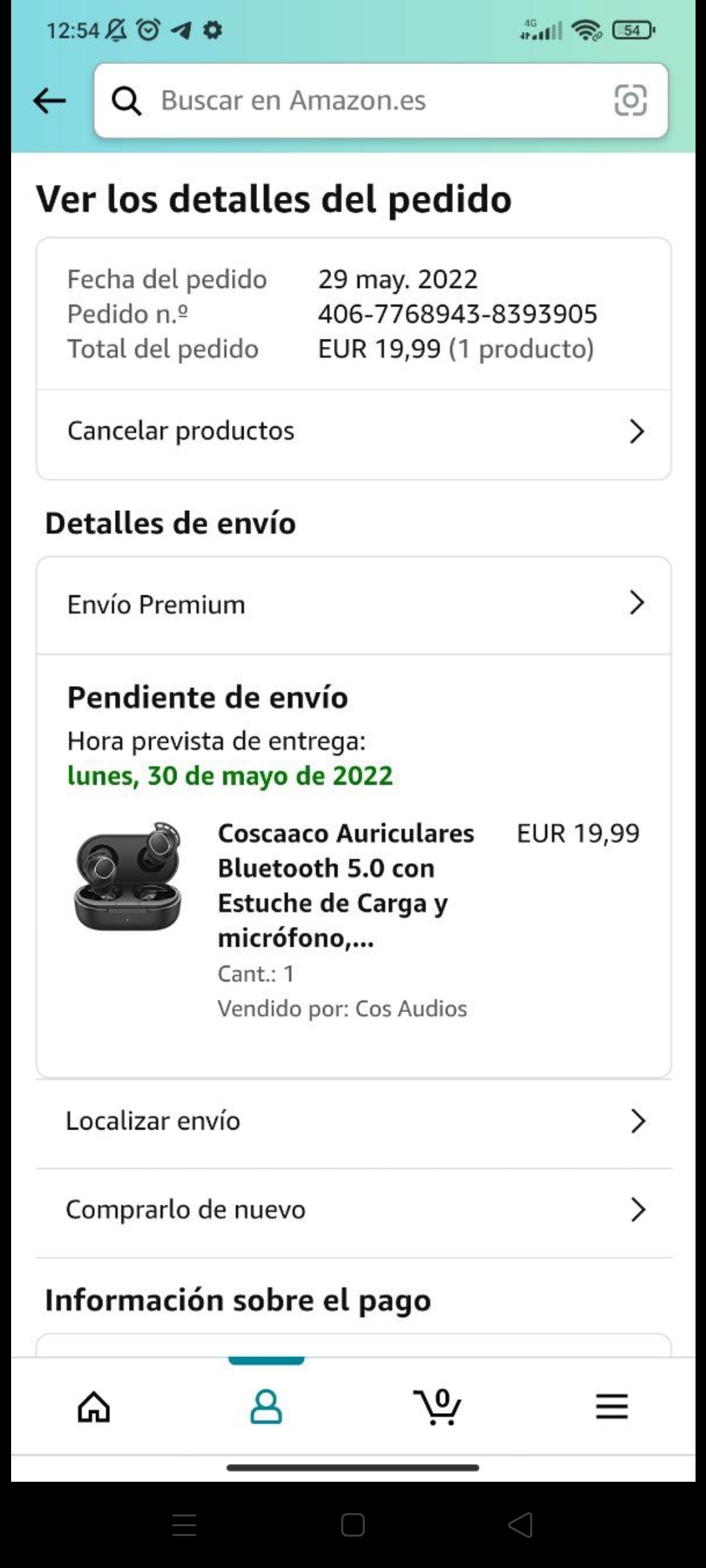Tap the Buscar en Amazon.es search field

pyautogui.click(x=353, y=101)
